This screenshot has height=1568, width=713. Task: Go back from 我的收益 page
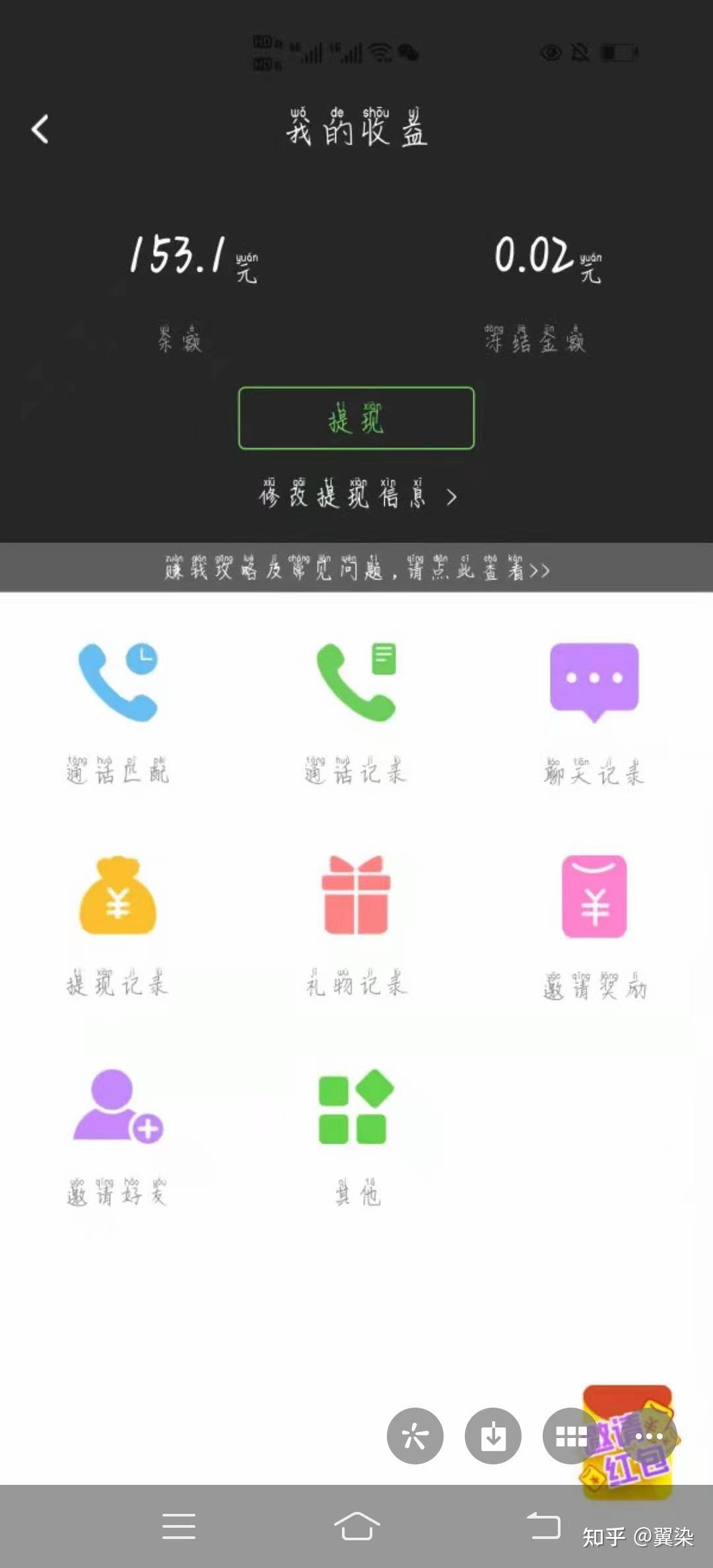(40, 129)
